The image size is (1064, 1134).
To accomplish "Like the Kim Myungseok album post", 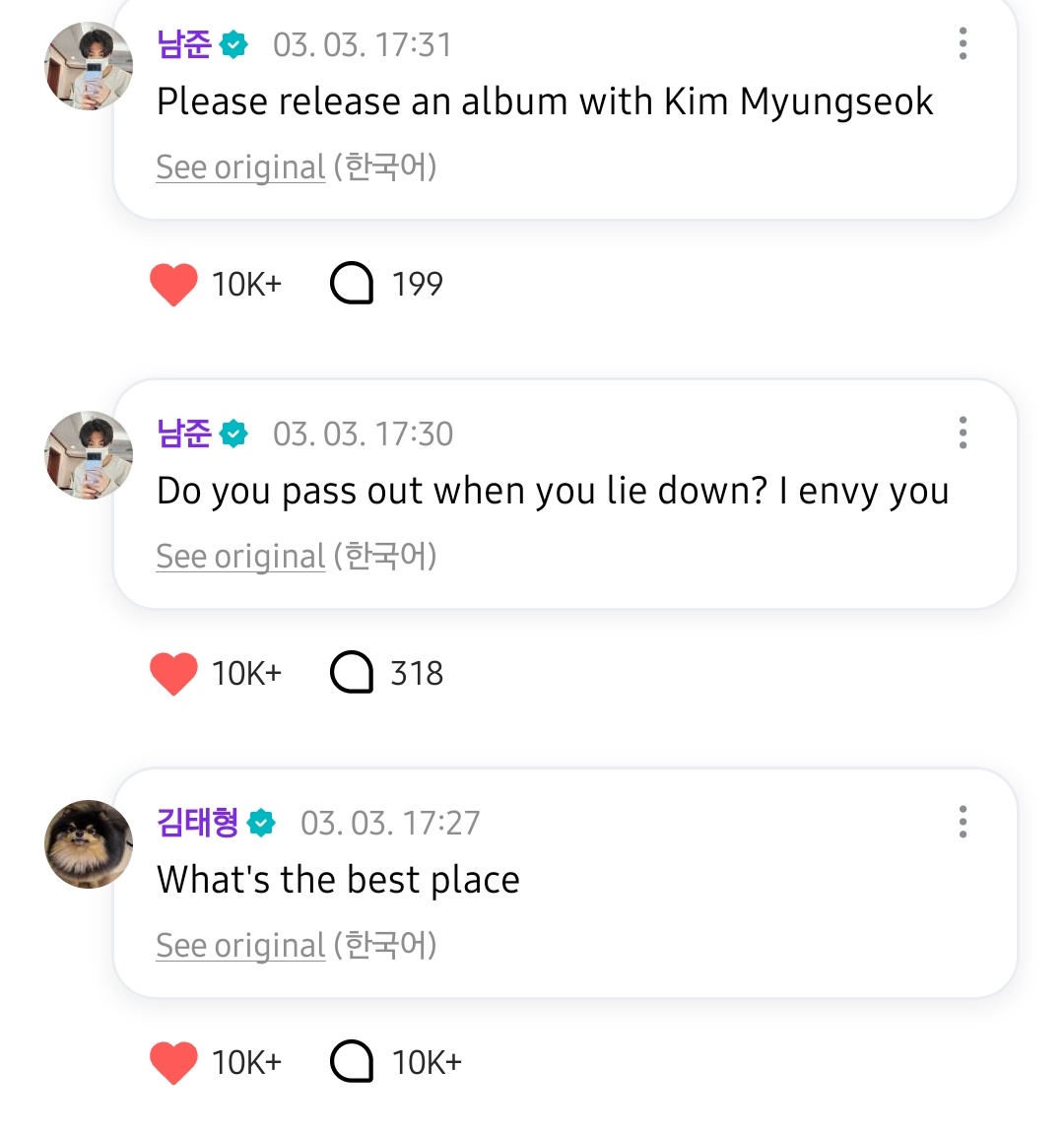I will coord(174,285).
